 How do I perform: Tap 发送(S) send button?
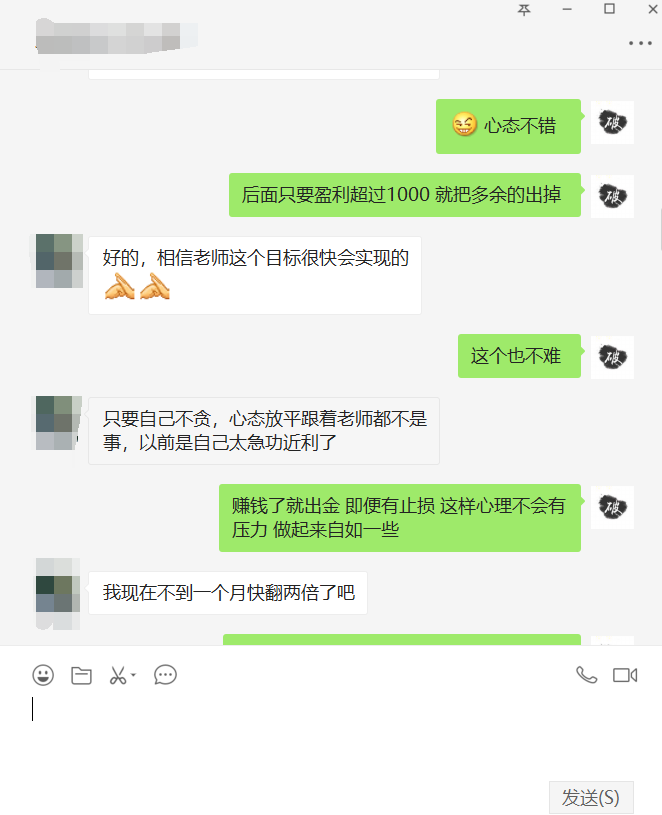(590, 797)
